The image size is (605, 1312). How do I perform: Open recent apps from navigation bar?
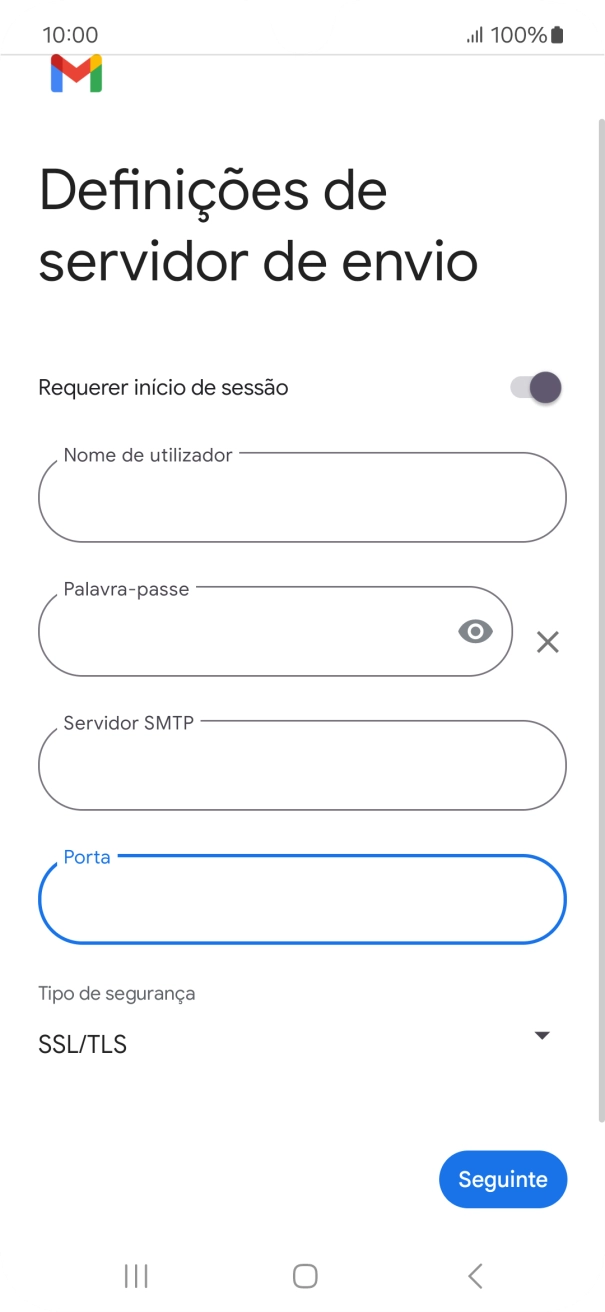coord(136,1275)
